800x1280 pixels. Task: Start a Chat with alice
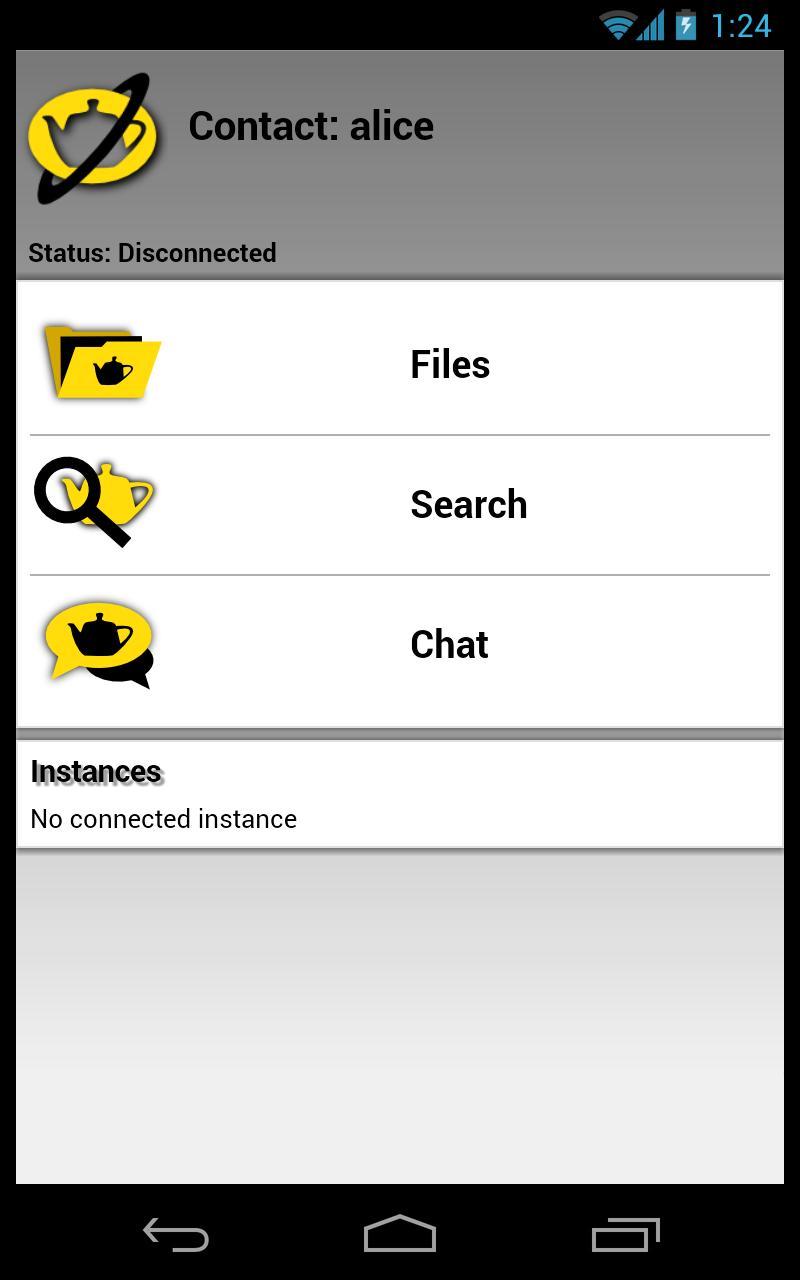click(400, 645)
